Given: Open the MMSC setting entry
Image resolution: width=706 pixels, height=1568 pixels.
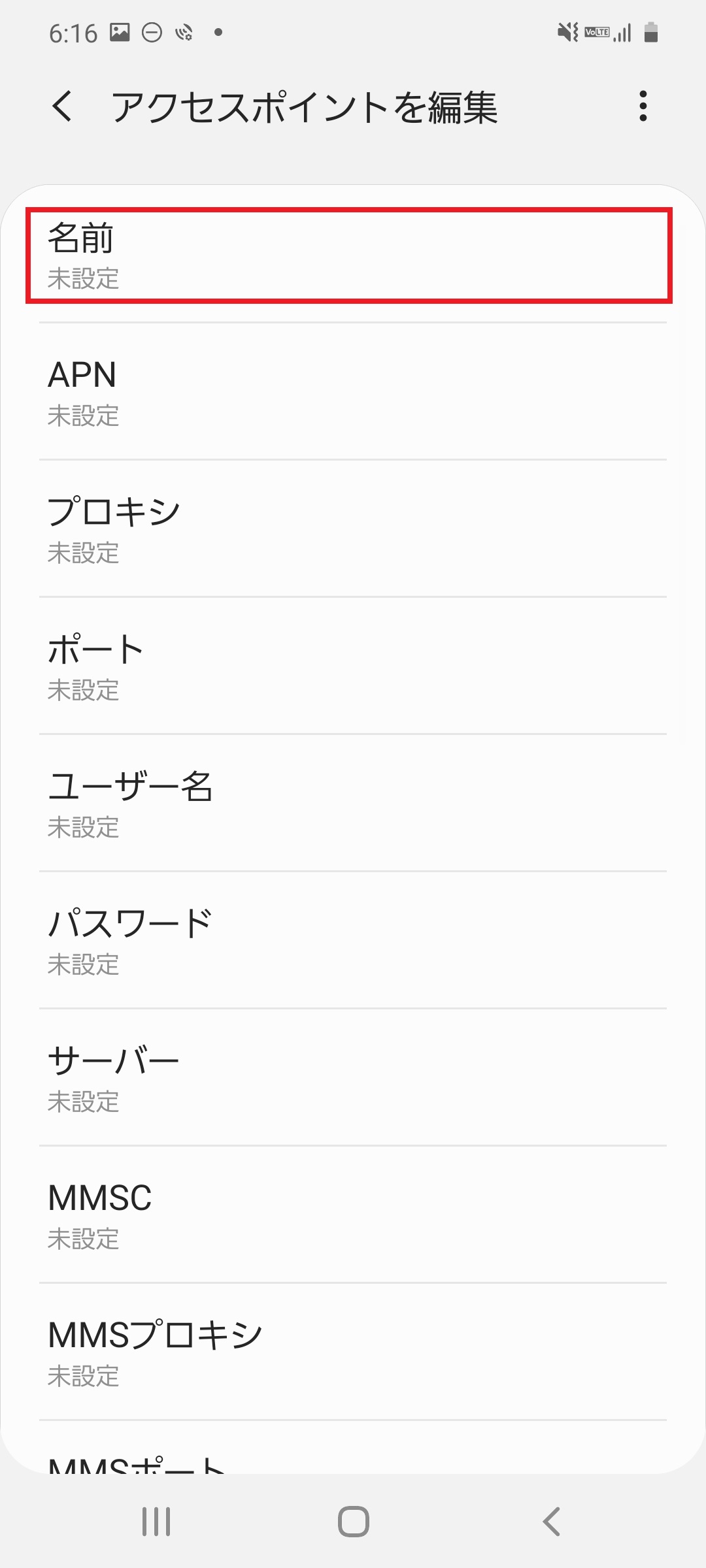Looking at the screenshot, I should pyautogui.click(x=353, y=1215).
